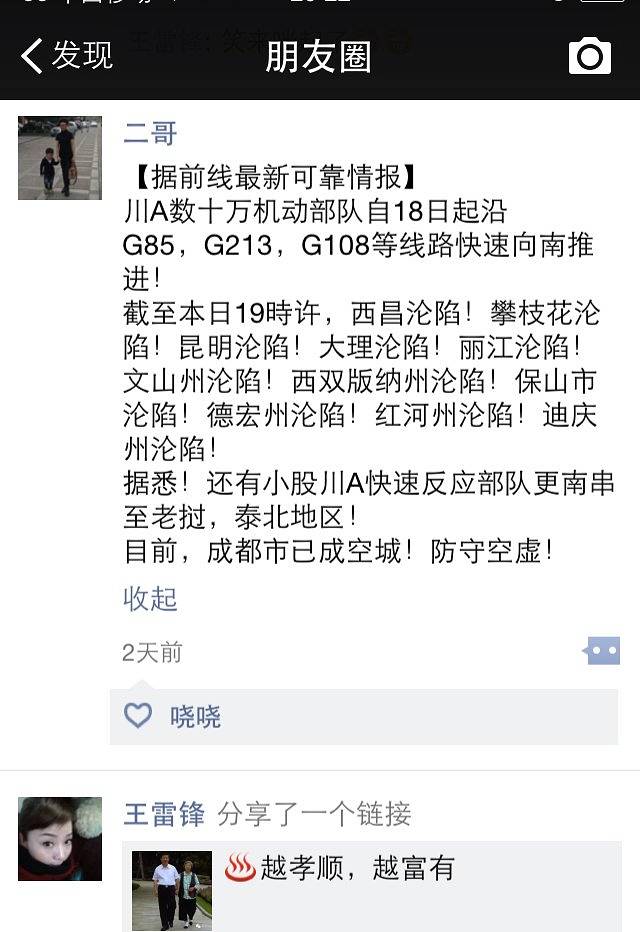Collapse the post with 收起

pyautogui.click(x=150, y=599)
